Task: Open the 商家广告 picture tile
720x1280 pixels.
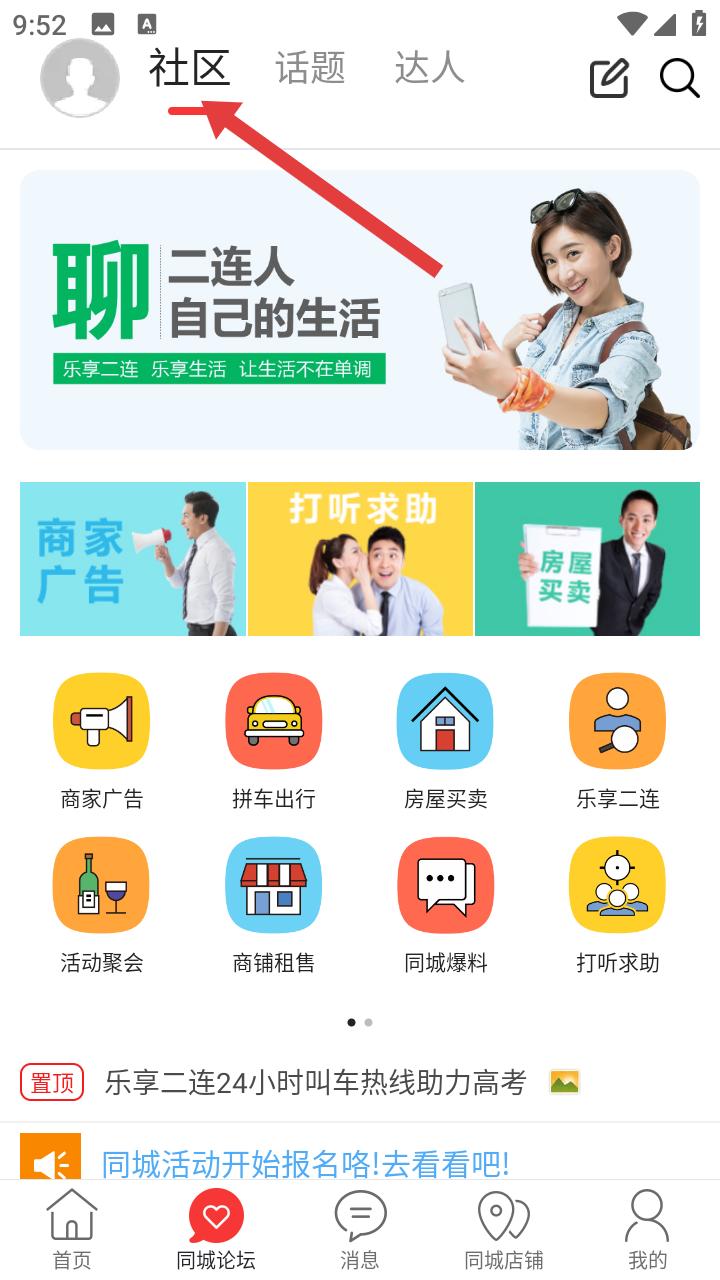Action: coord(133,559)
